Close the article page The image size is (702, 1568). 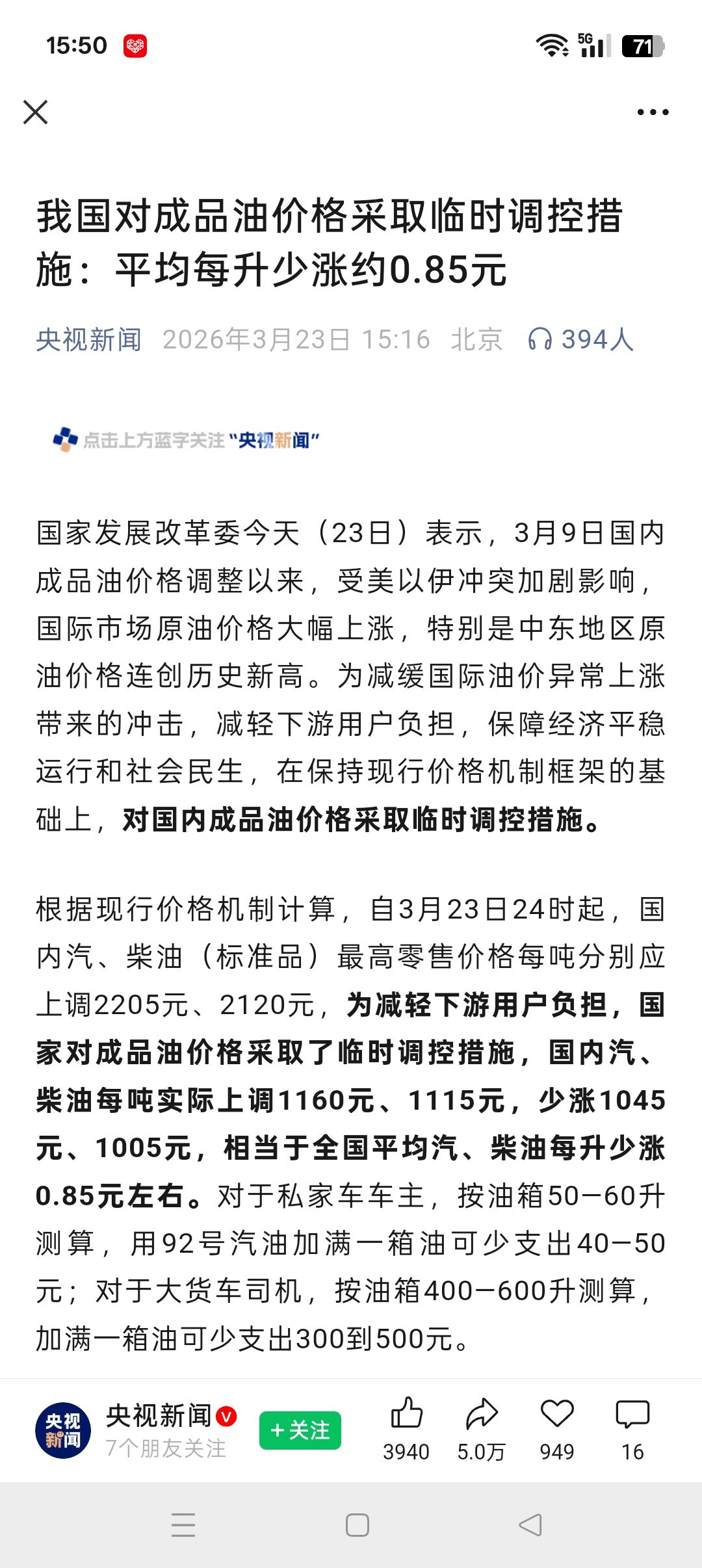36,112
